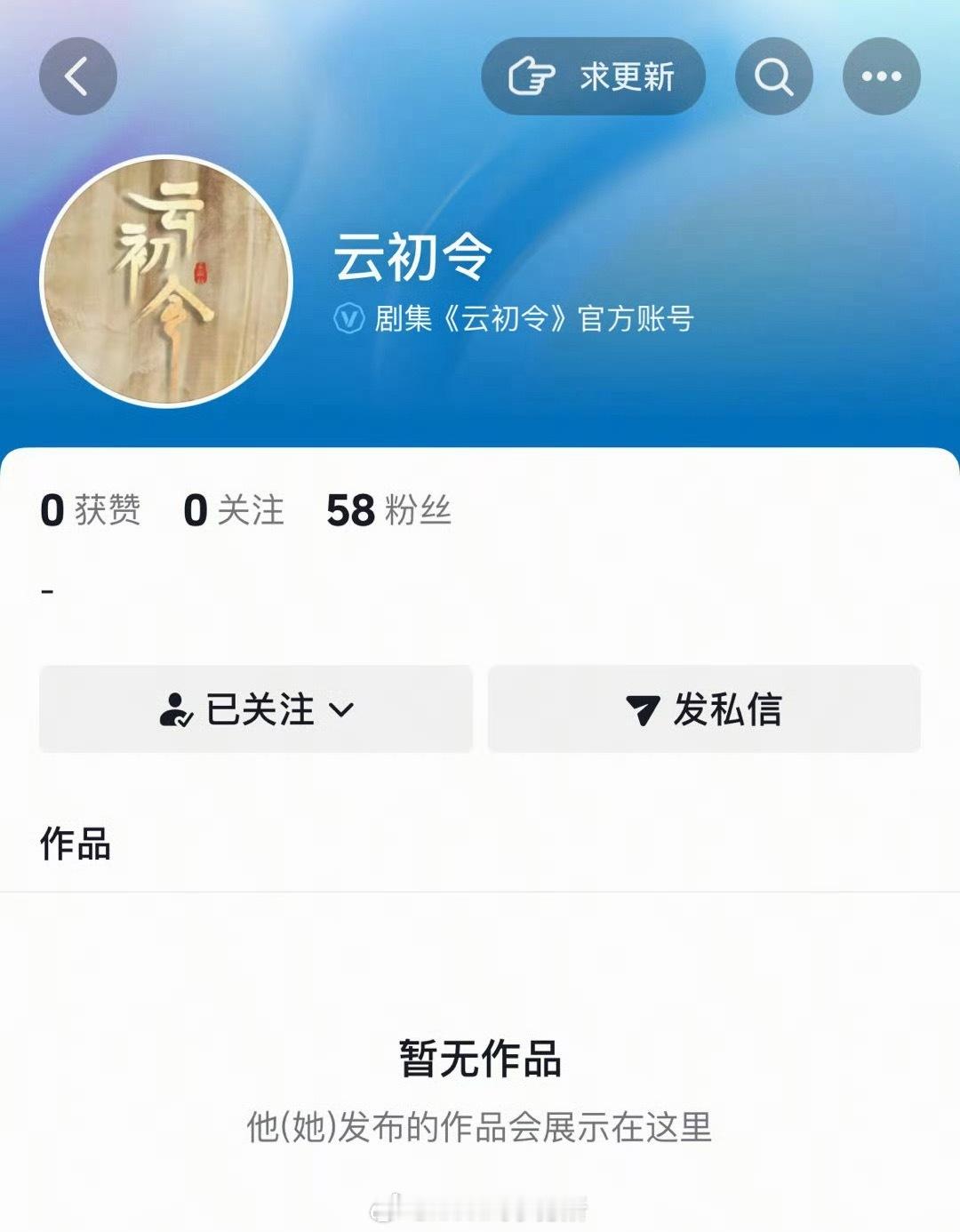View the 获赞 likes count
960x1232 pixels.
[87, 511]
